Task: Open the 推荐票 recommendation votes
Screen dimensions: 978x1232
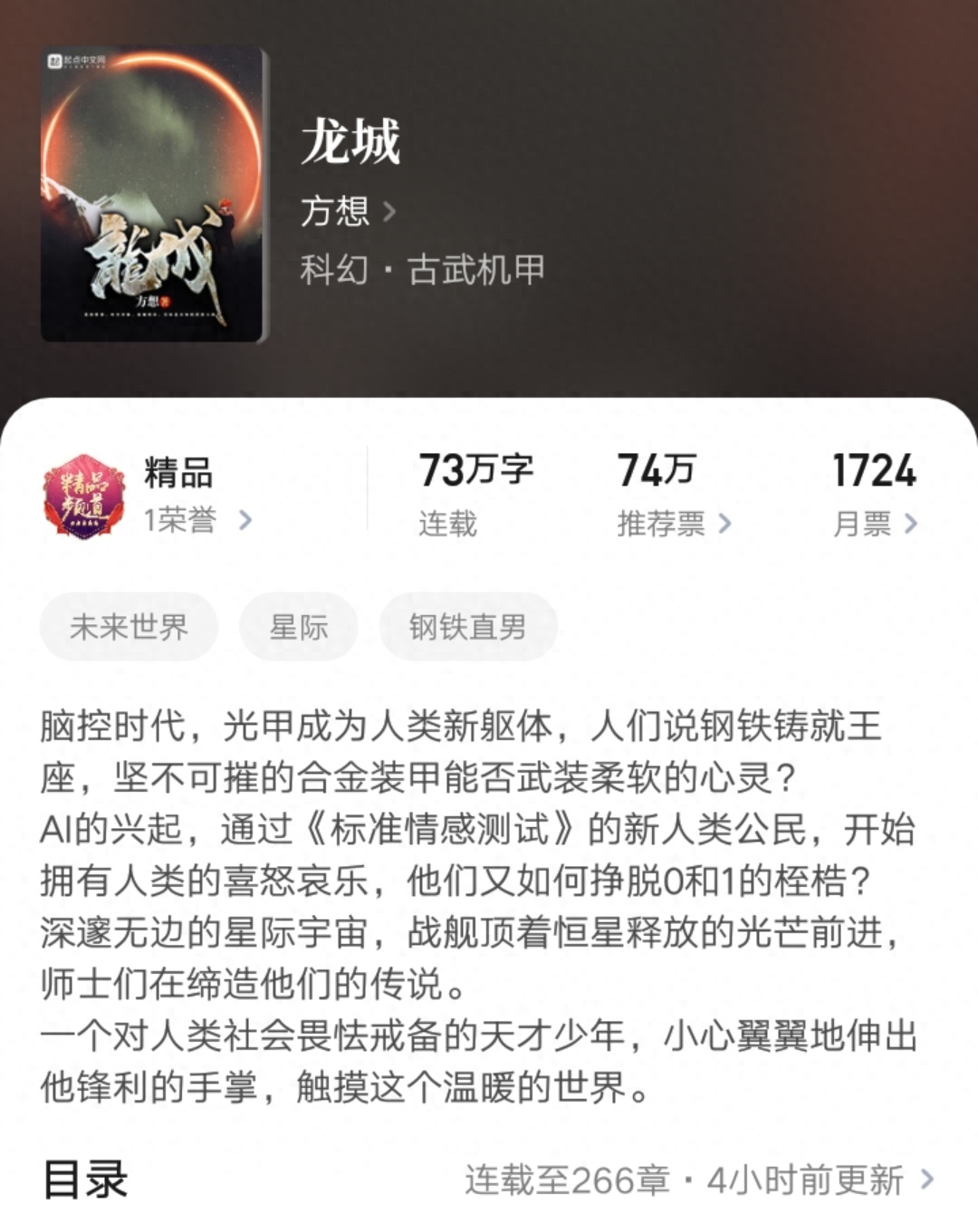Action: [673, 523]
